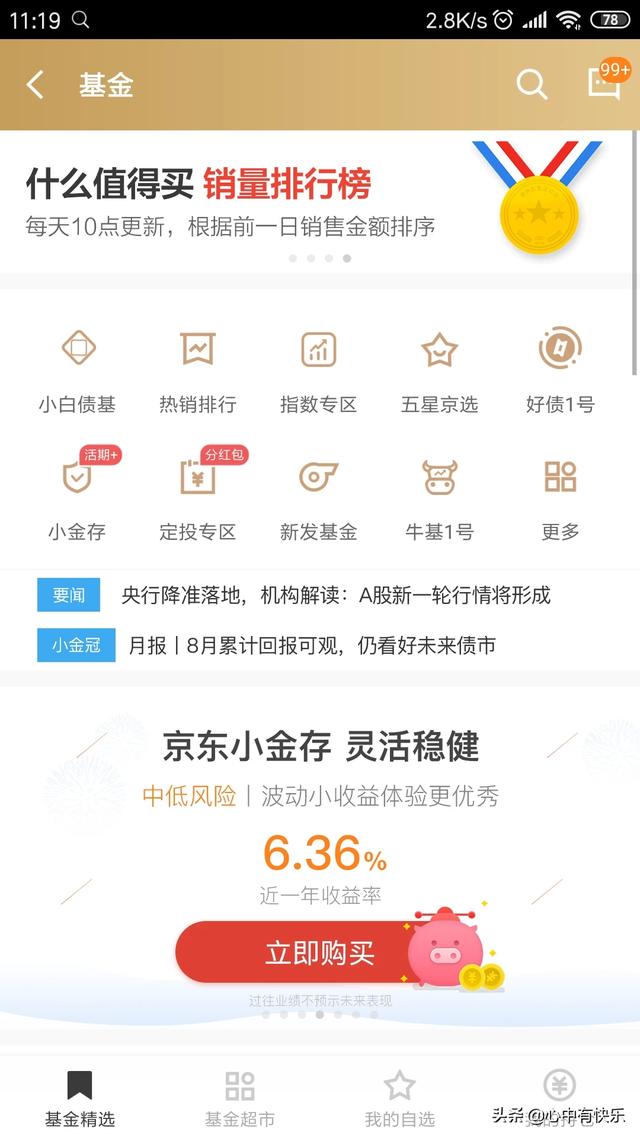Switch to the 我的自选 tab
640x1138 pixels.
(399, 1098)
